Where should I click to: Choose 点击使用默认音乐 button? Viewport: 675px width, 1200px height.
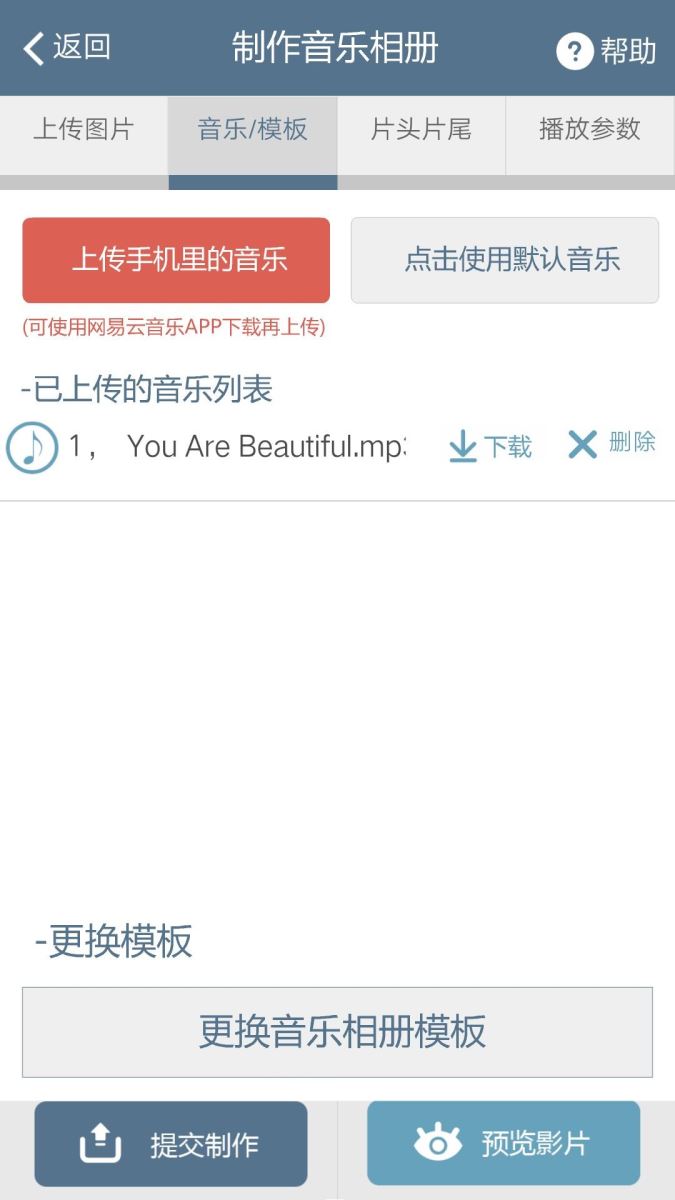505,260
